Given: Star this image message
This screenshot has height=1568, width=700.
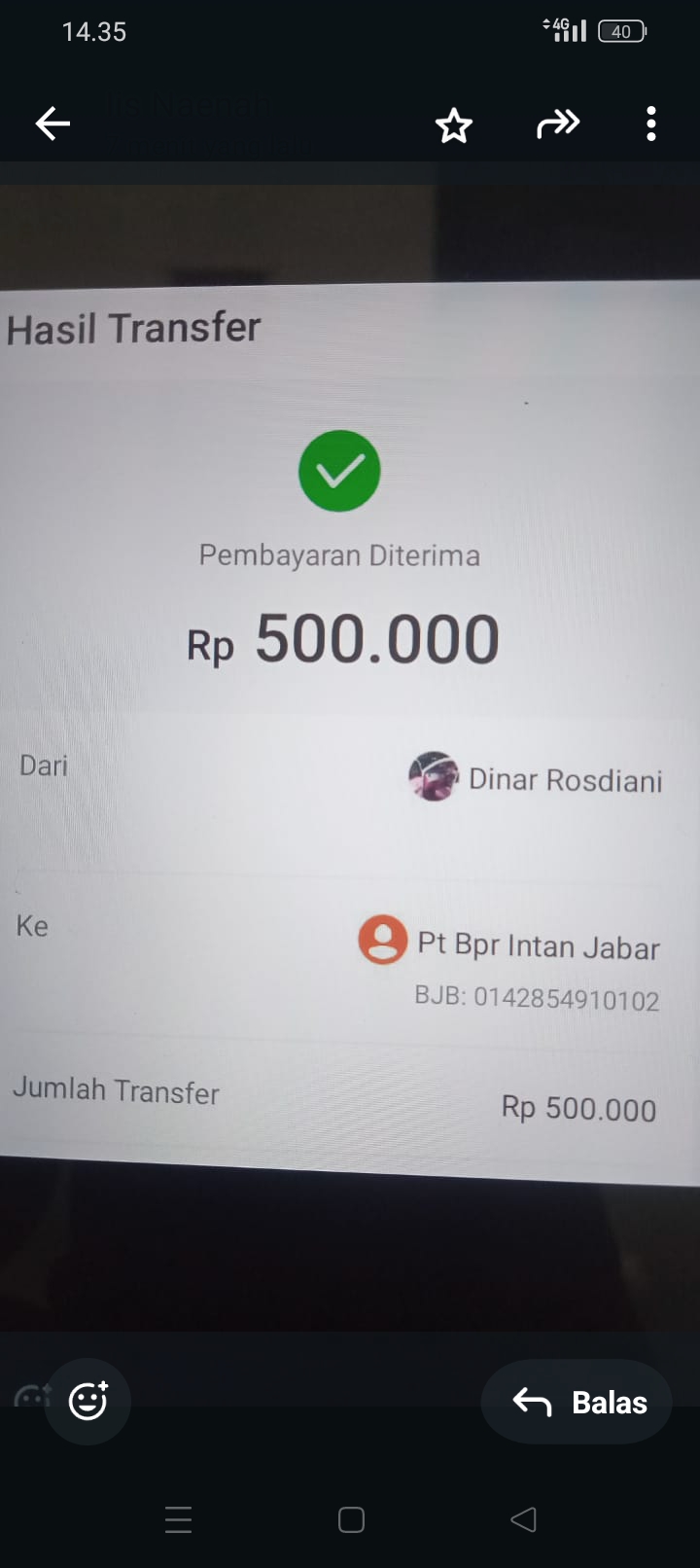Looking at the screenshot, I should (453, 125).
